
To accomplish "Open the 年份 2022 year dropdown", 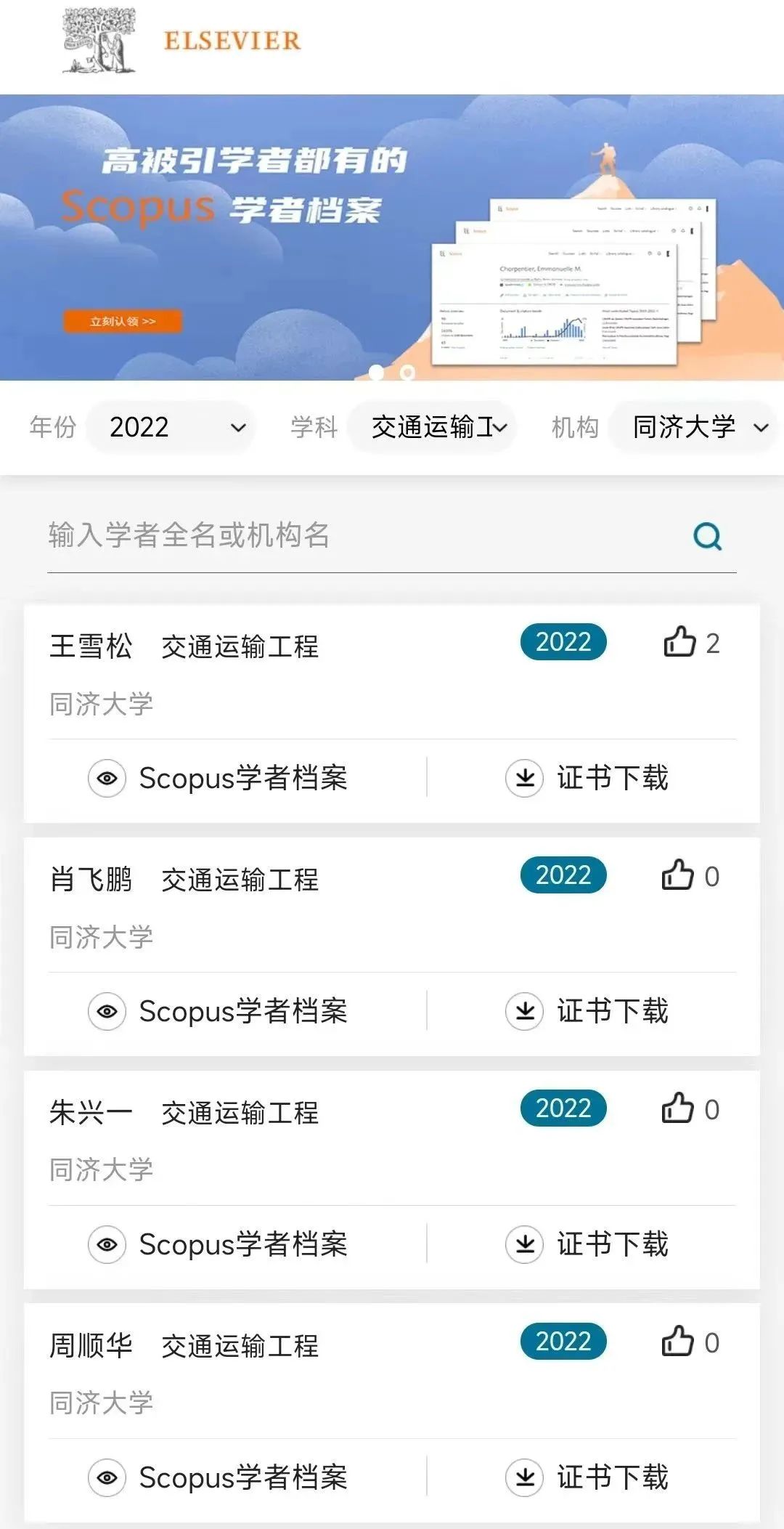I will tap(171, 427).
